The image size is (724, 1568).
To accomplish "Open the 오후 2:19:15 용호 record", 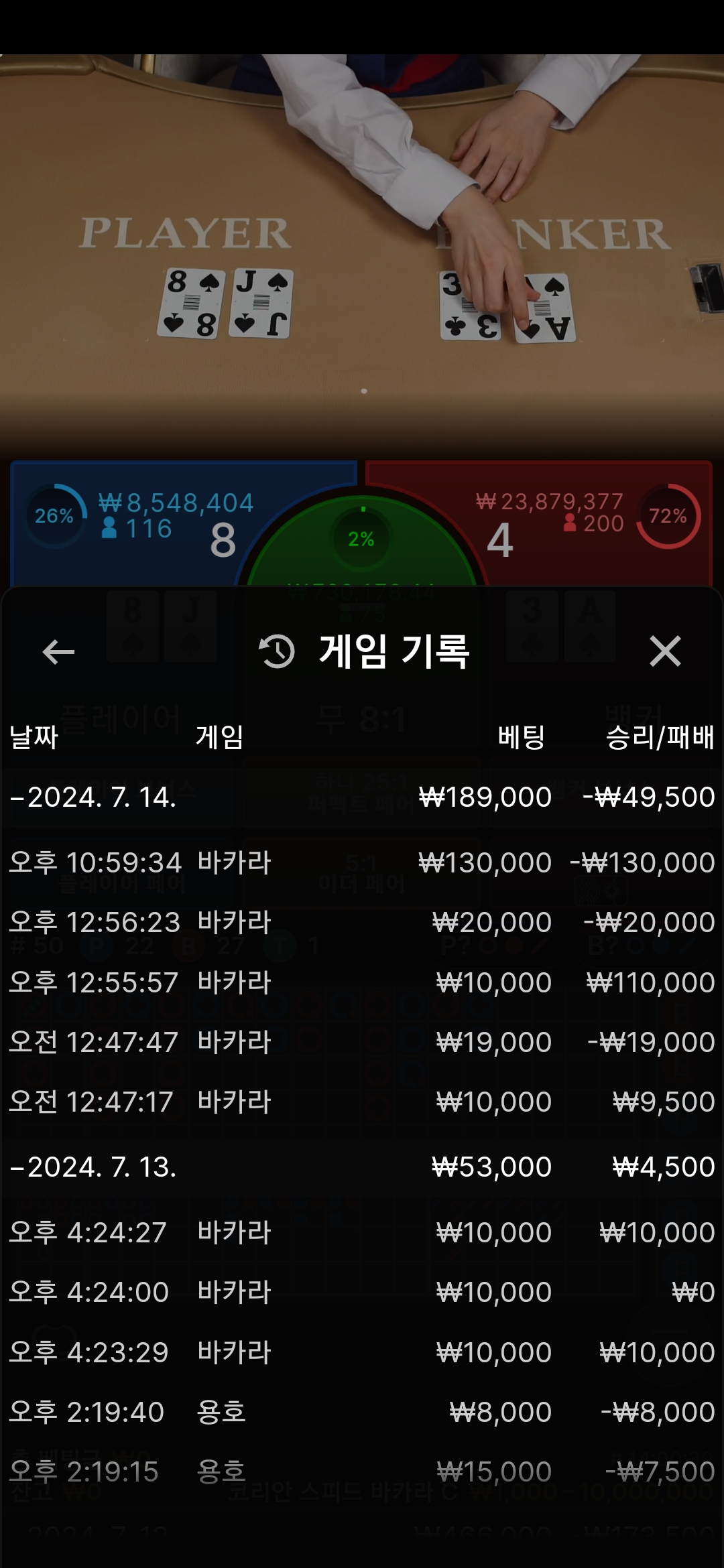I will click(x=362, y=1472).
